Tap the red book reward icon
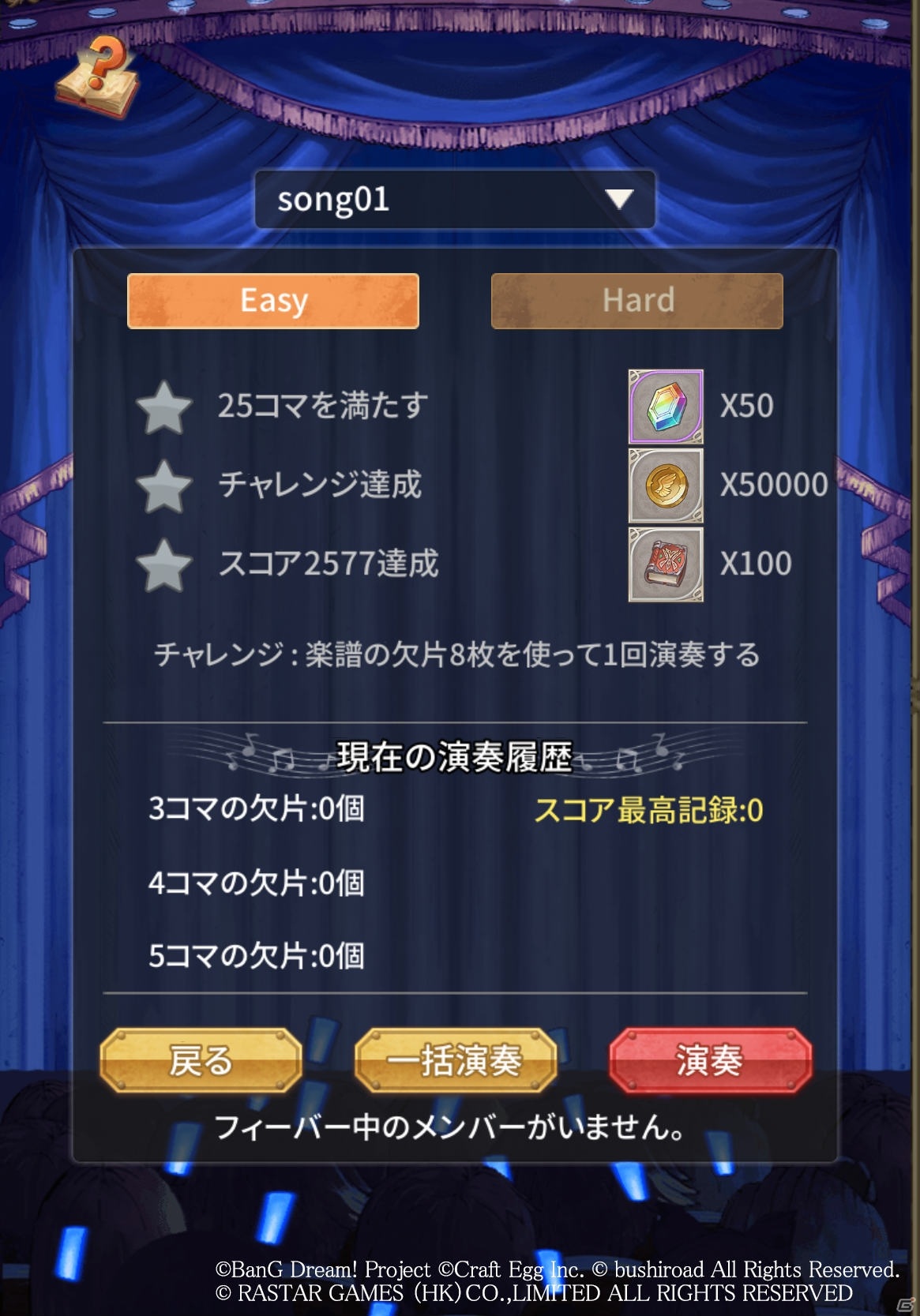The image size is (920, 1316). (x=665, y=564)
